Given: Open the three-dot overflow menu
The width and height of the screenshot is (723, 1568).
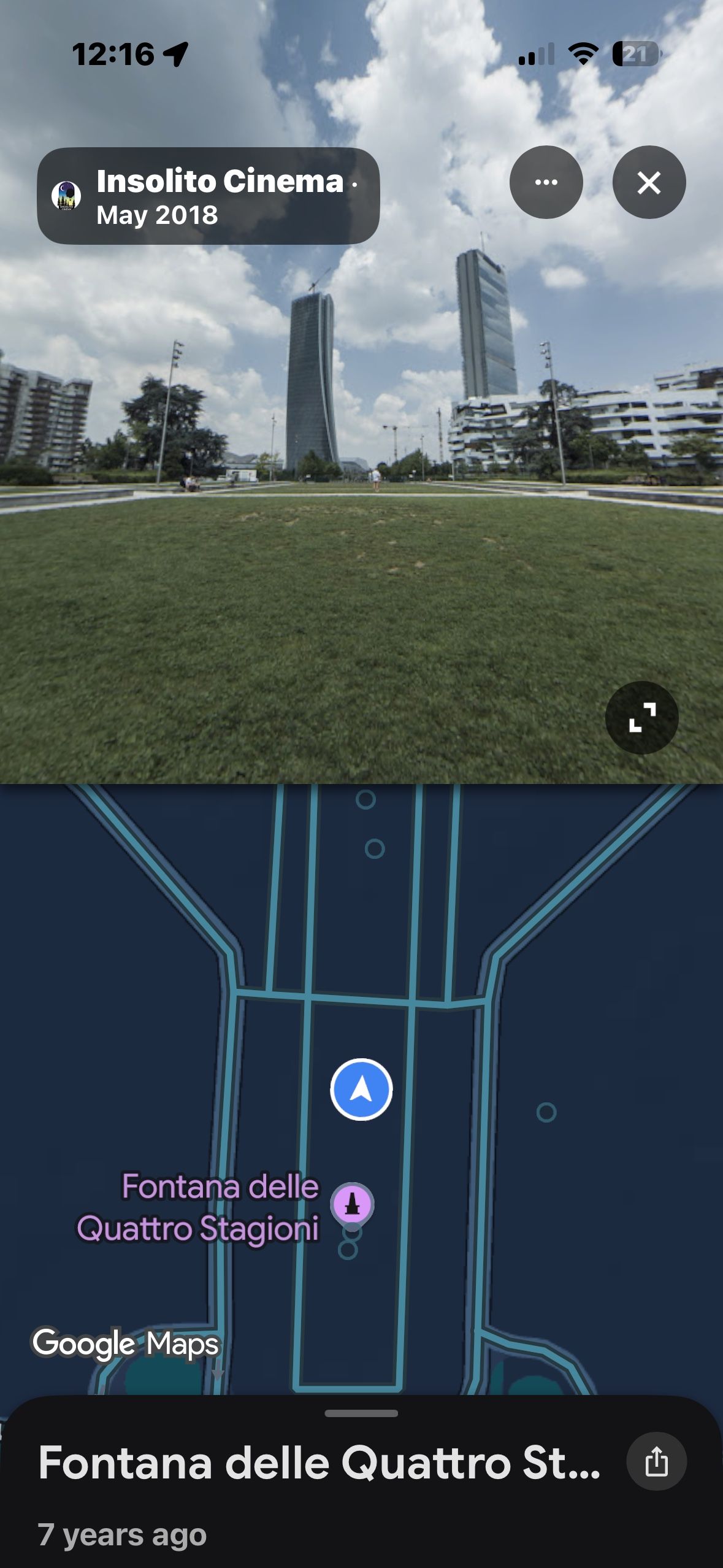Looking at the screenshot, I should [546, 182].
